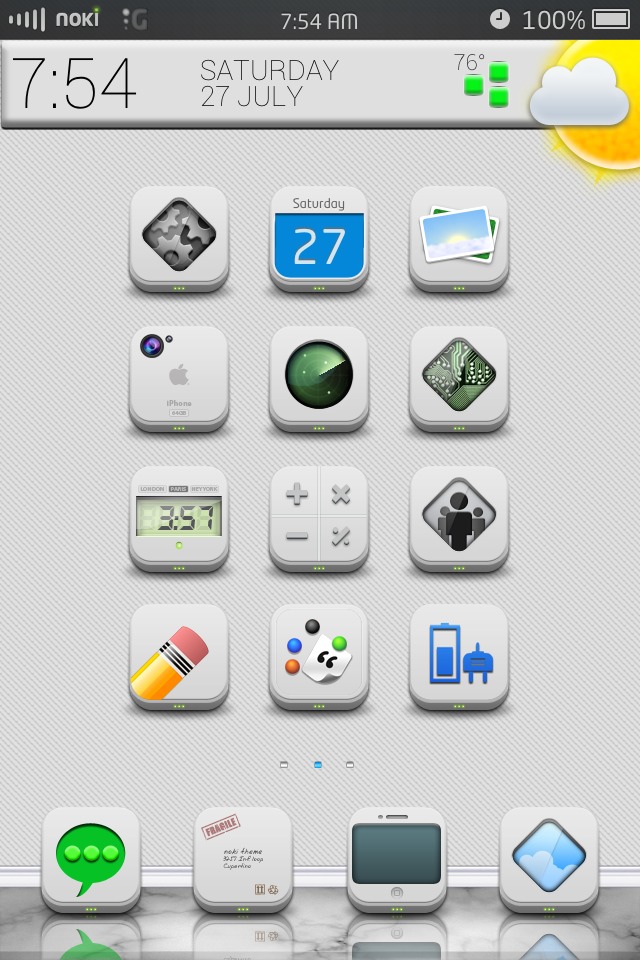640x960 pixels.
Task: Open the phone screen icon in dock
Action: (397, 857)
